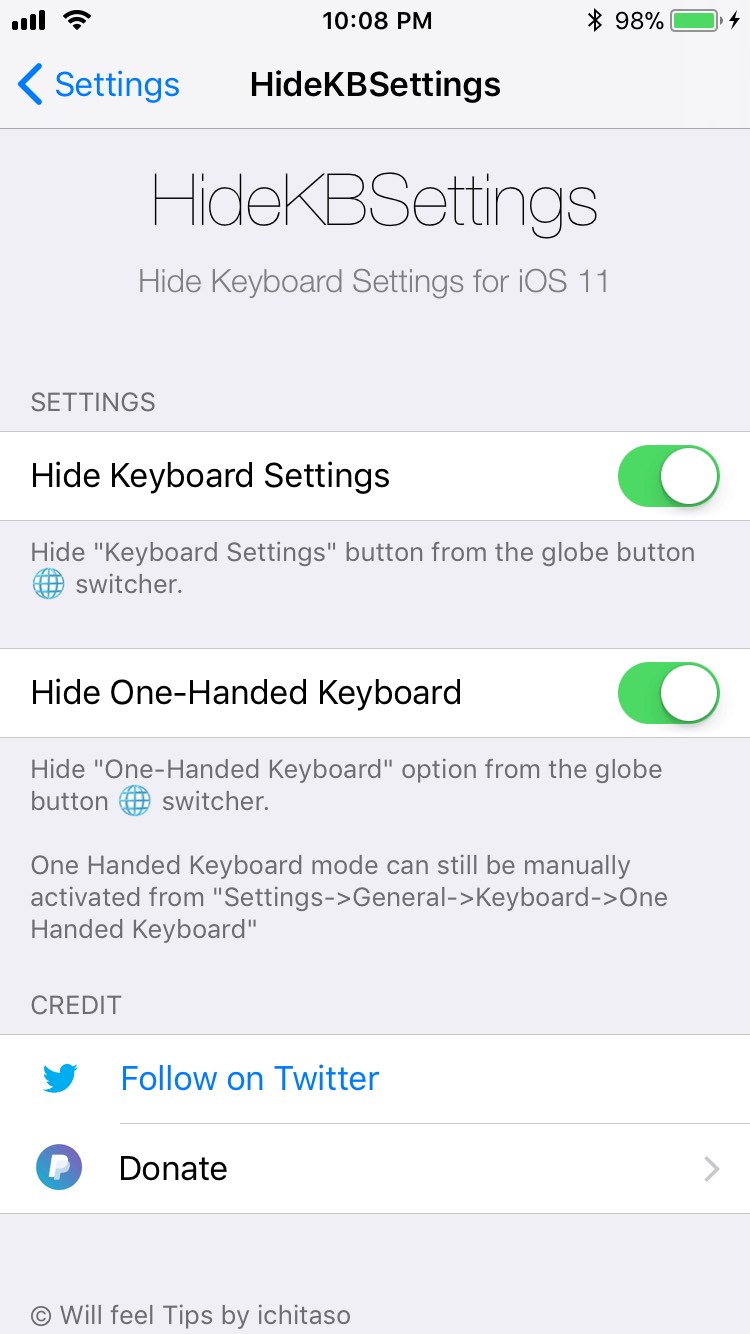750x1334 pixels.
Task: Click the Hide Keyboard Settings row label
Action: (210, 476)
